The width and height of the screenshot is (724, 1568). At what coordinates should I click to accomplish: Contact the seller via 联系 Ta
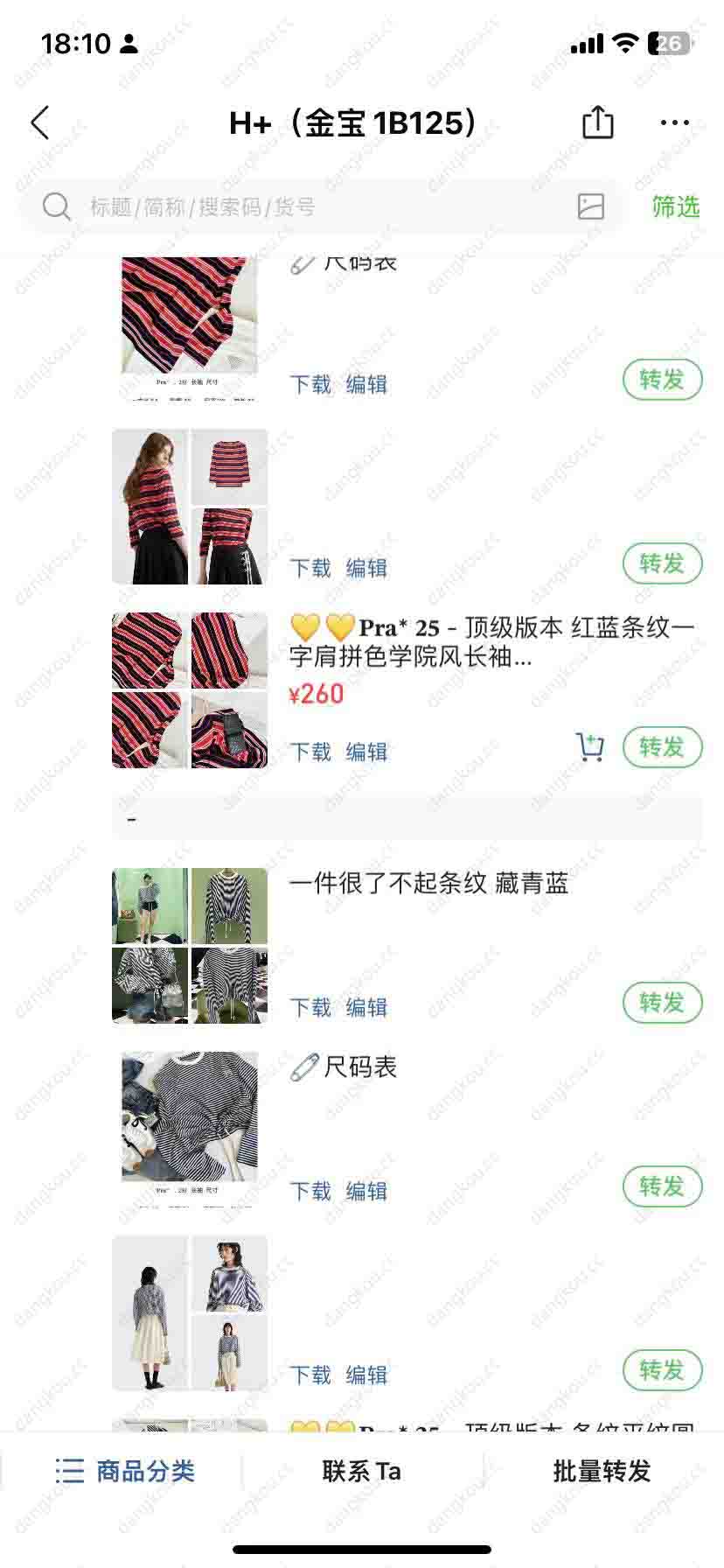(361, 1471)
